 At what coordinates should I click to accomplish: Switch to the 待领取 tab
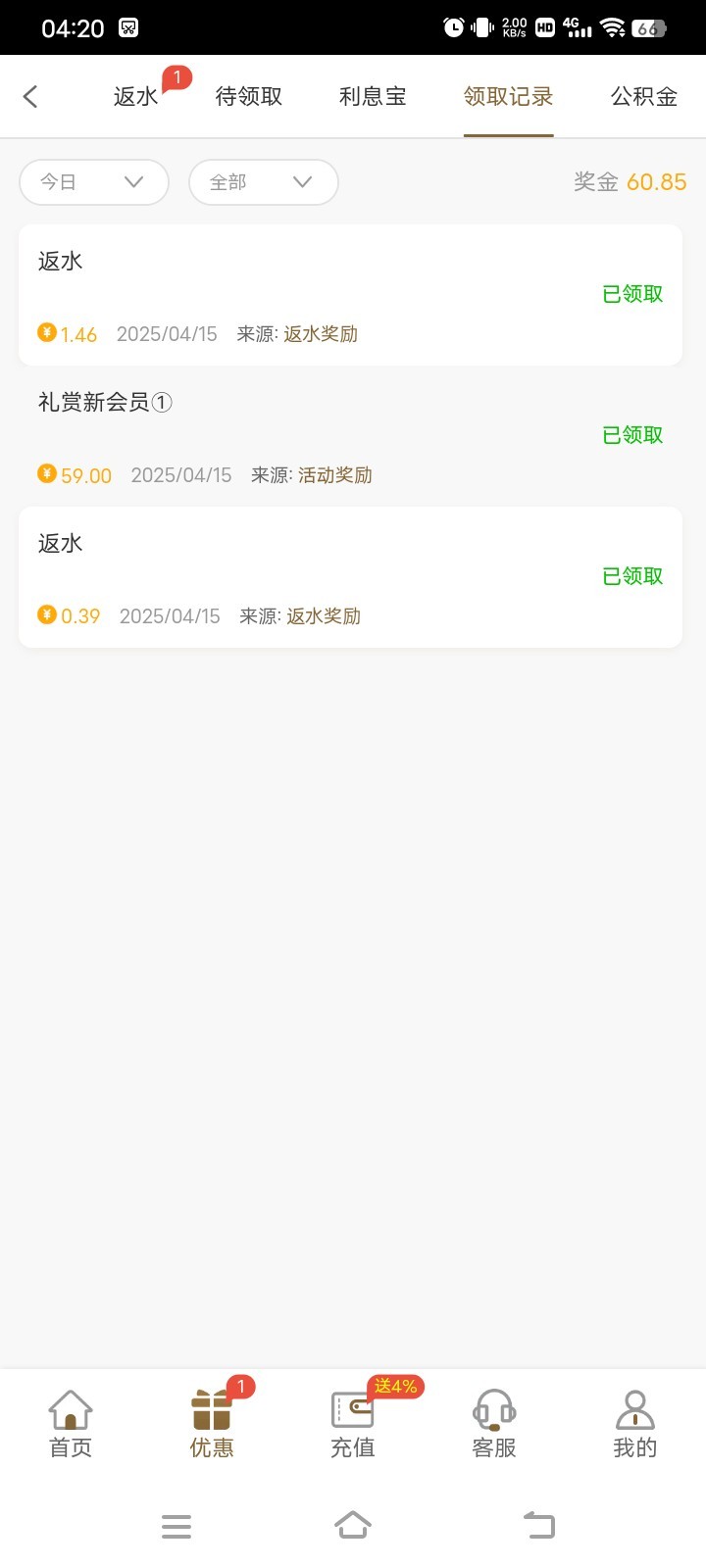[x=249, y=95]
